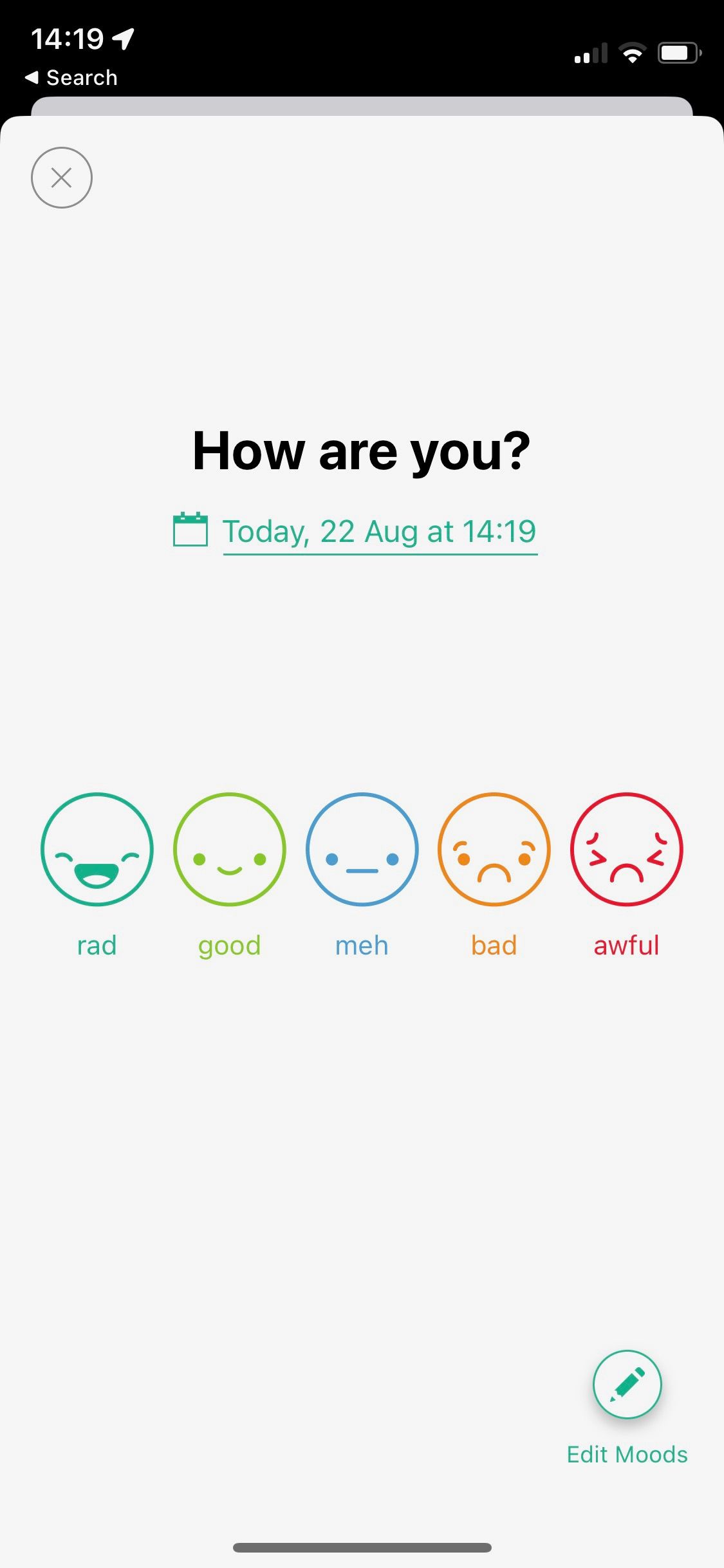Tap the home indicator bar at the bottom
The width and height of the screenshot is (724, 1568).
tap(362, 1547)
